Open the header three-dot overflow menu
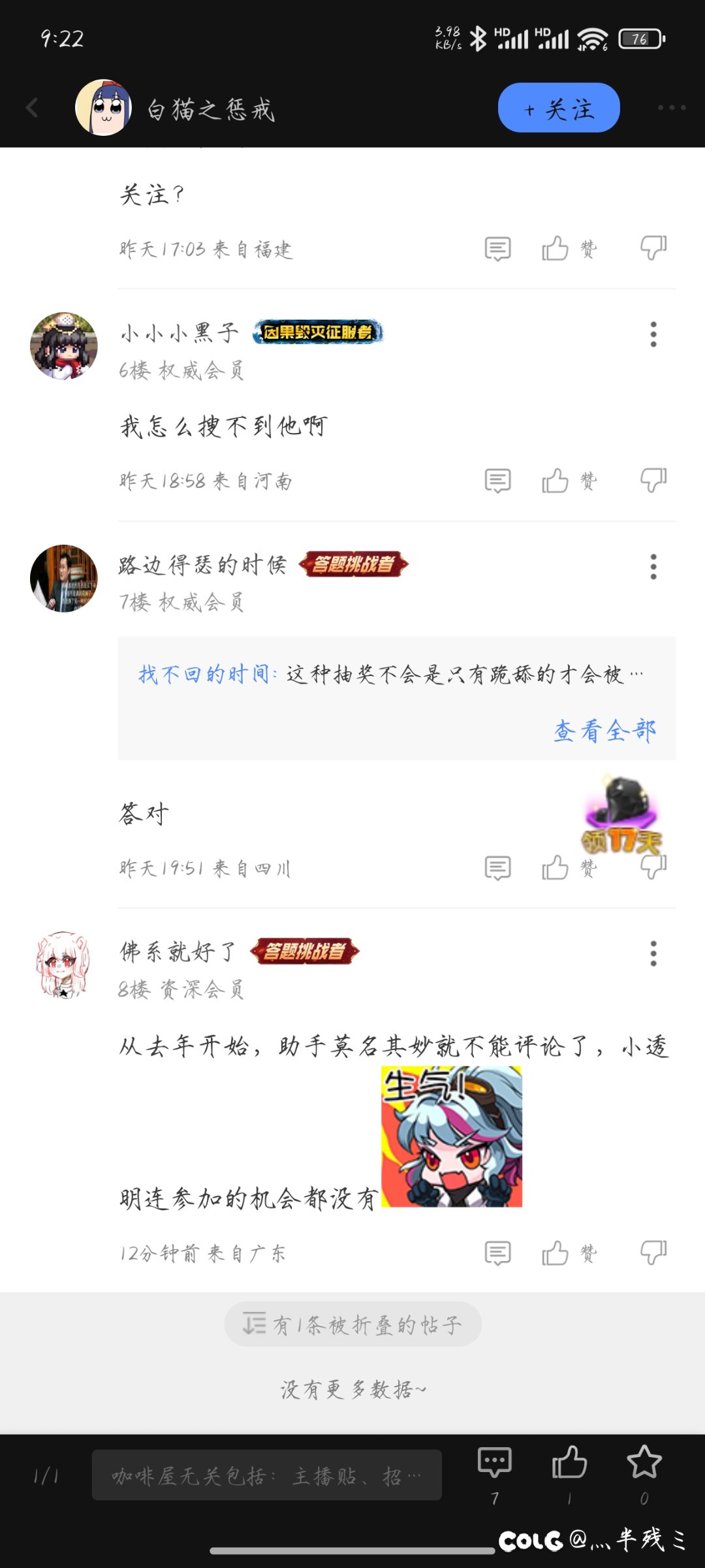 671,108
